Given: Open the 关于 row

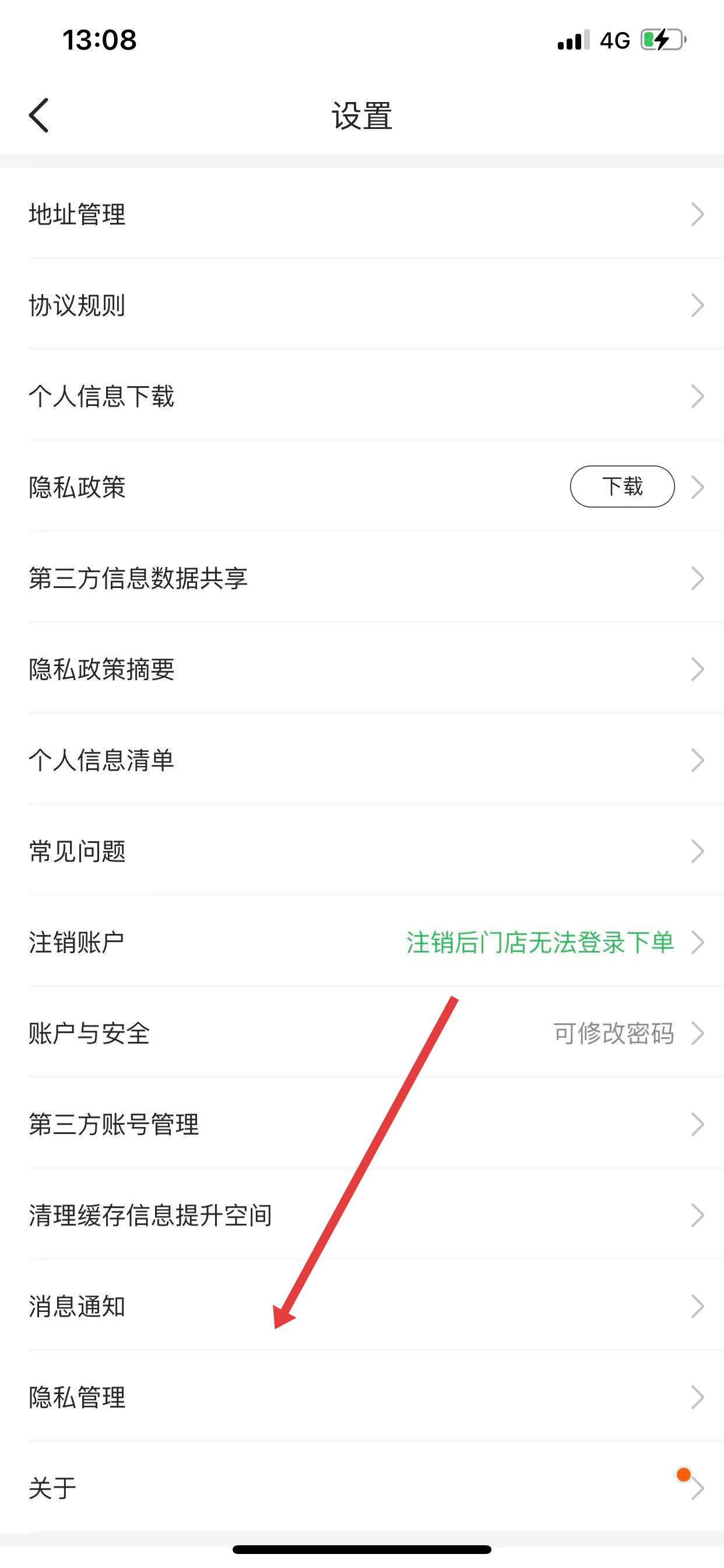Looking at the screenshot, I should [362, 1488].
